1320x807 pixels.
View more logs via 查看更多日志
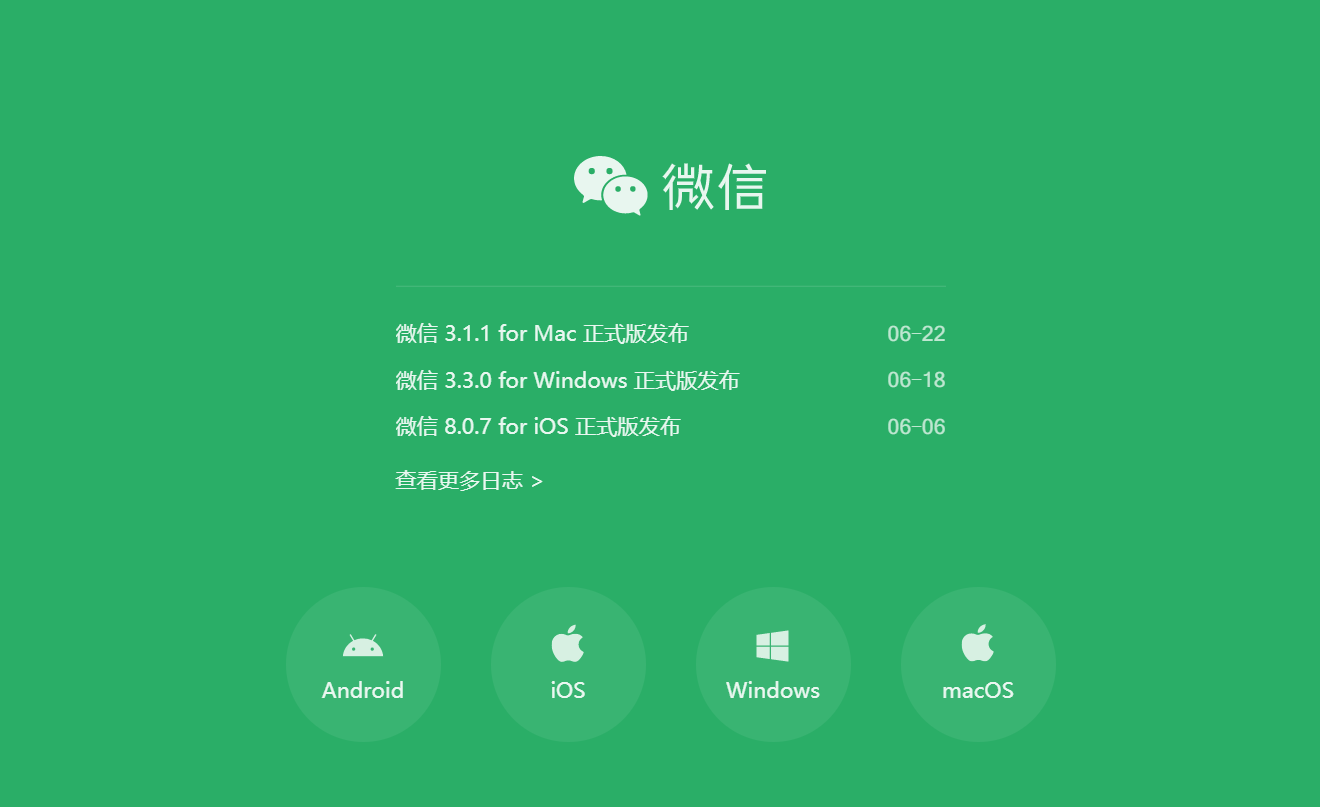(x=468, y=481)
